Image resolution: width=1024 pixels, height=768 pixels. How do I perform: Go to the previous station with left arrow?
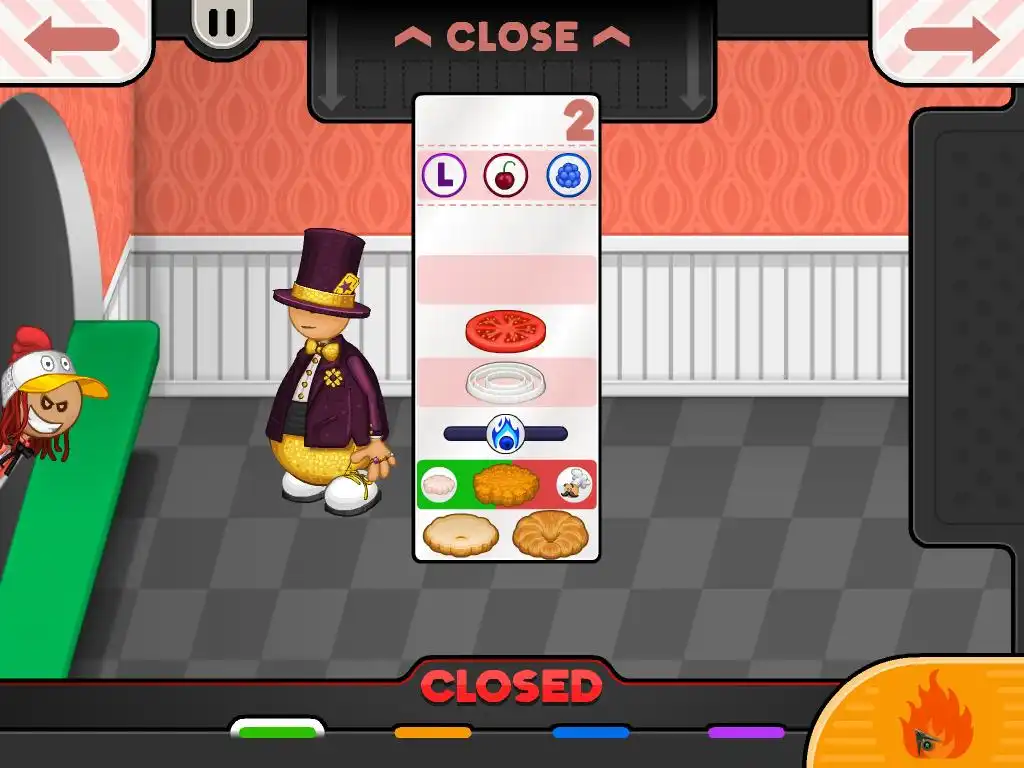click(72, 39)
